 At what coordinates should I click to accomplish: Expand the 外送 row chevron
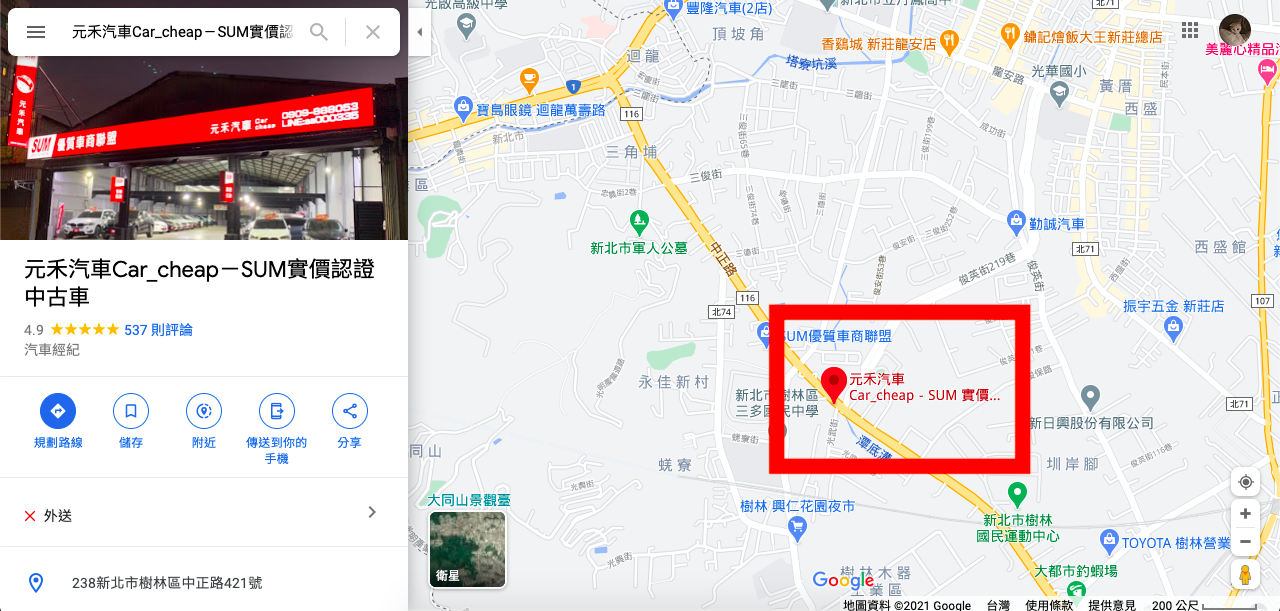click(x=372, y=512)
